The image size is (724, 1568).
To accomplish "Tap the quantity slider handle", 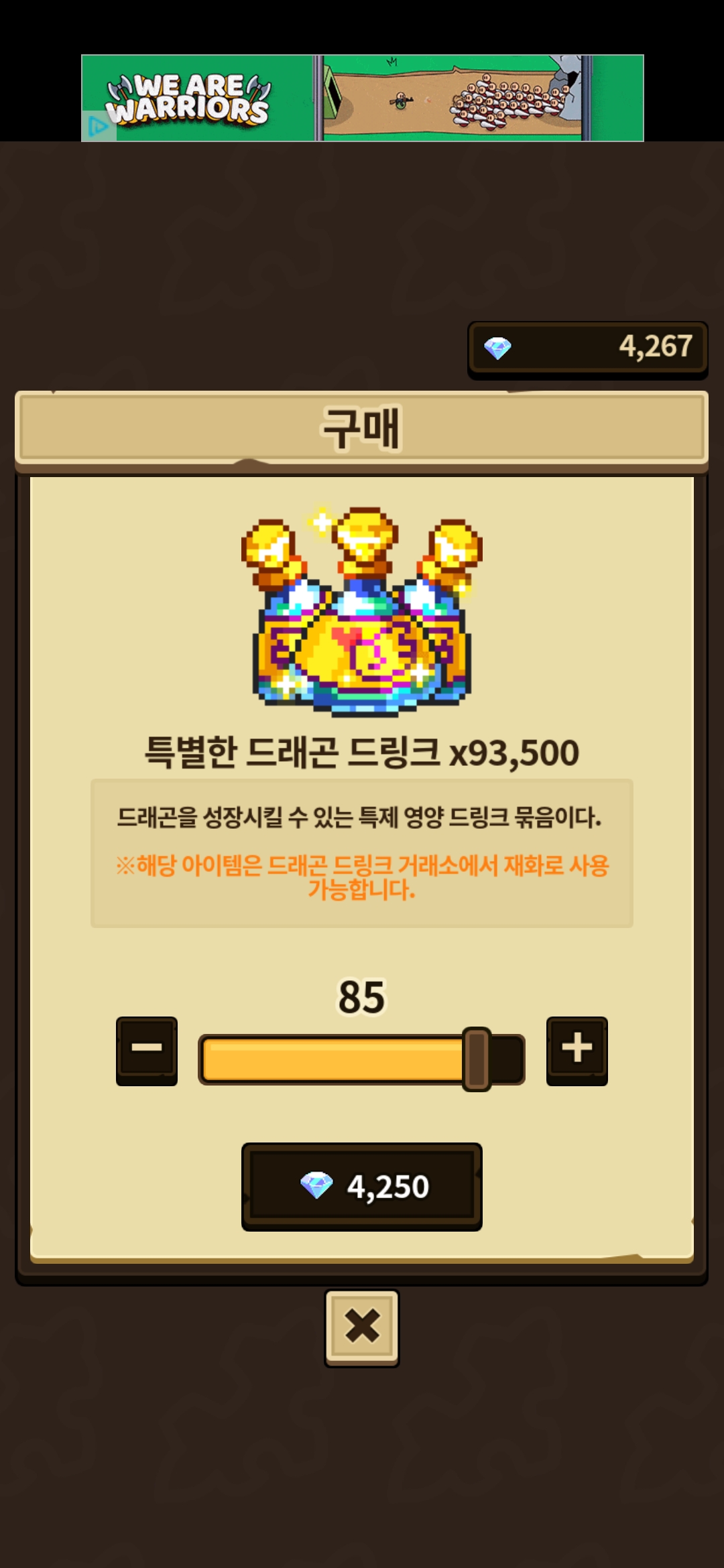I will (x=477, y=1059).
